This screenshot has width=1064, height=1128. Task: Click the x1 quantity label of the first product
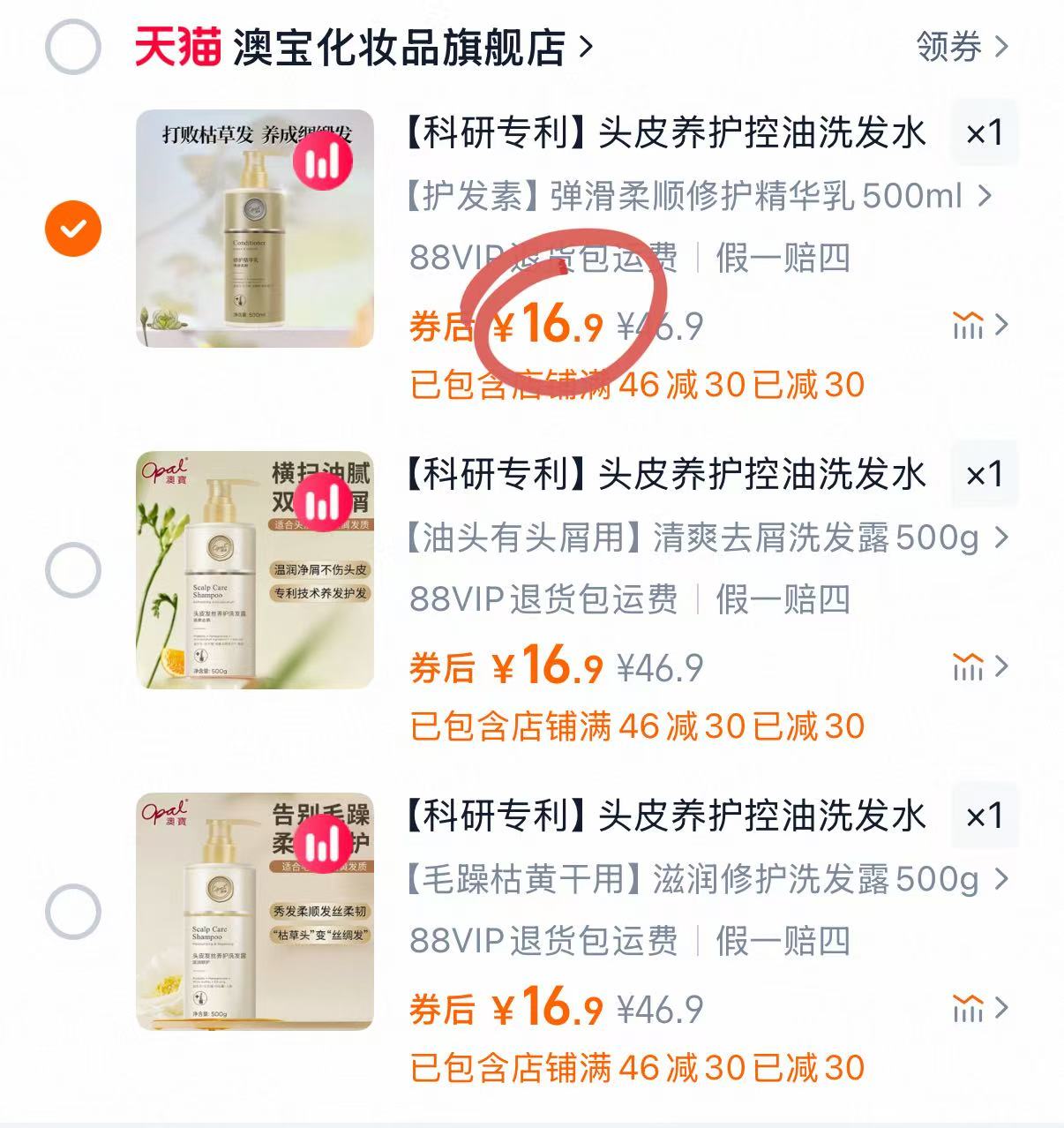coord(985,133)
